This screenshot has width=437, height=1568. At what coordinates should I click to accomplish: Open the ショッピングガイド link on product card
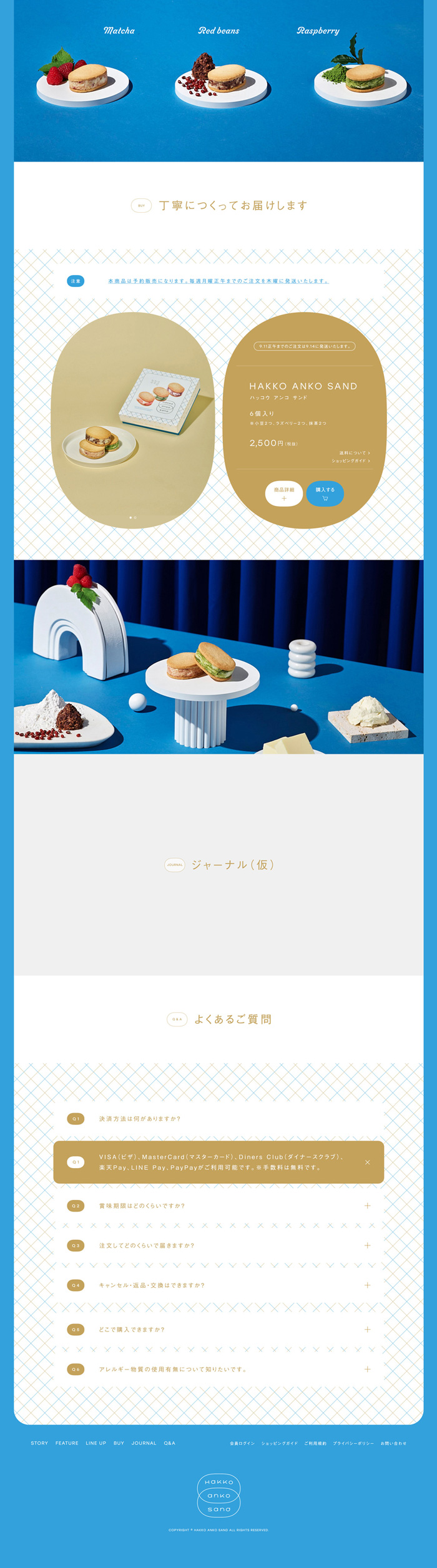click(x=350, y=460)
